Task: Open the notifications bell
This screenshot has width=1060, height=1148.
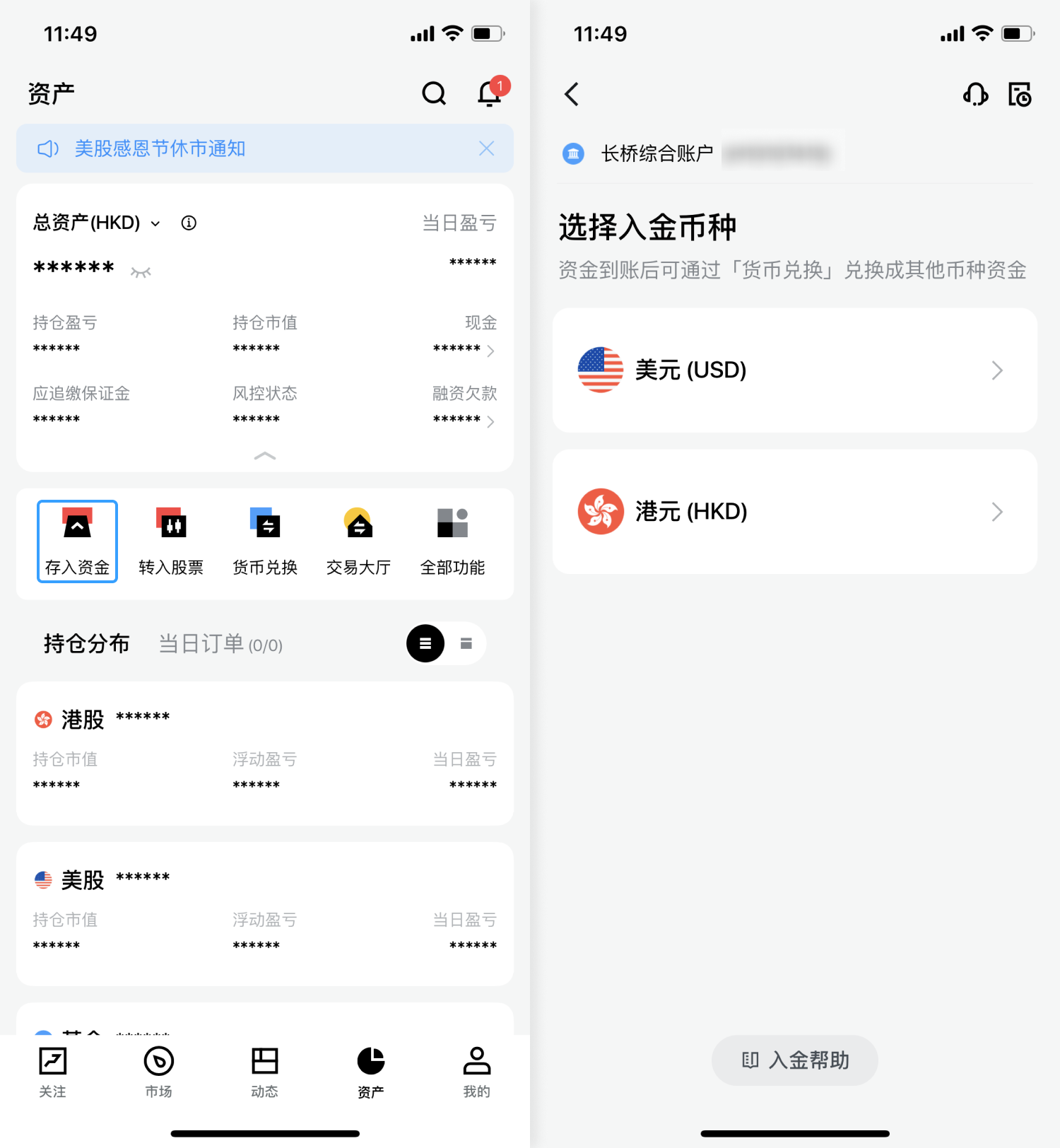Action: coord(489,93)
